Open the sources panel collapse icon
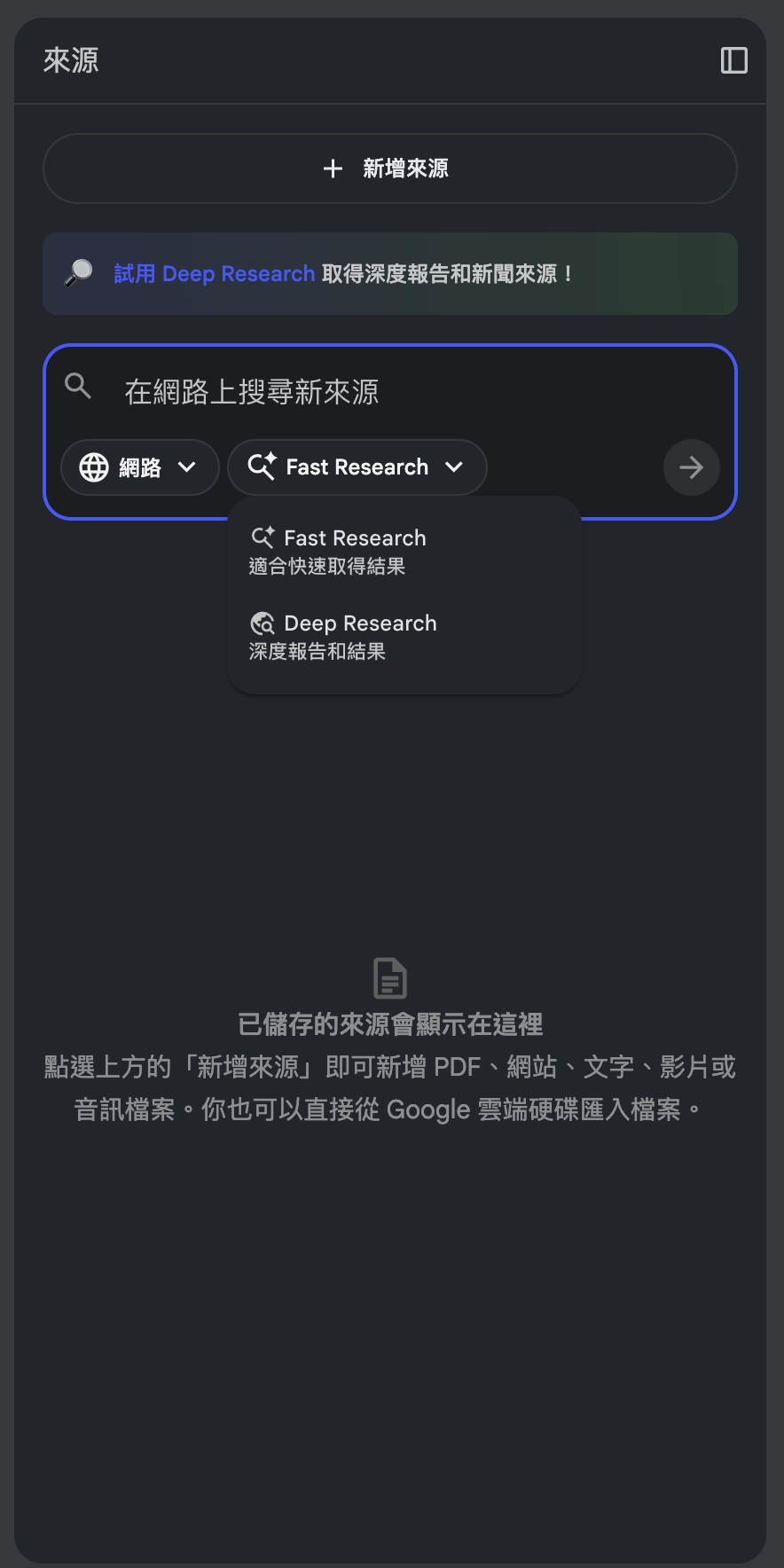784x1568 pixels. pyautogui.click(x=733, y=59)
